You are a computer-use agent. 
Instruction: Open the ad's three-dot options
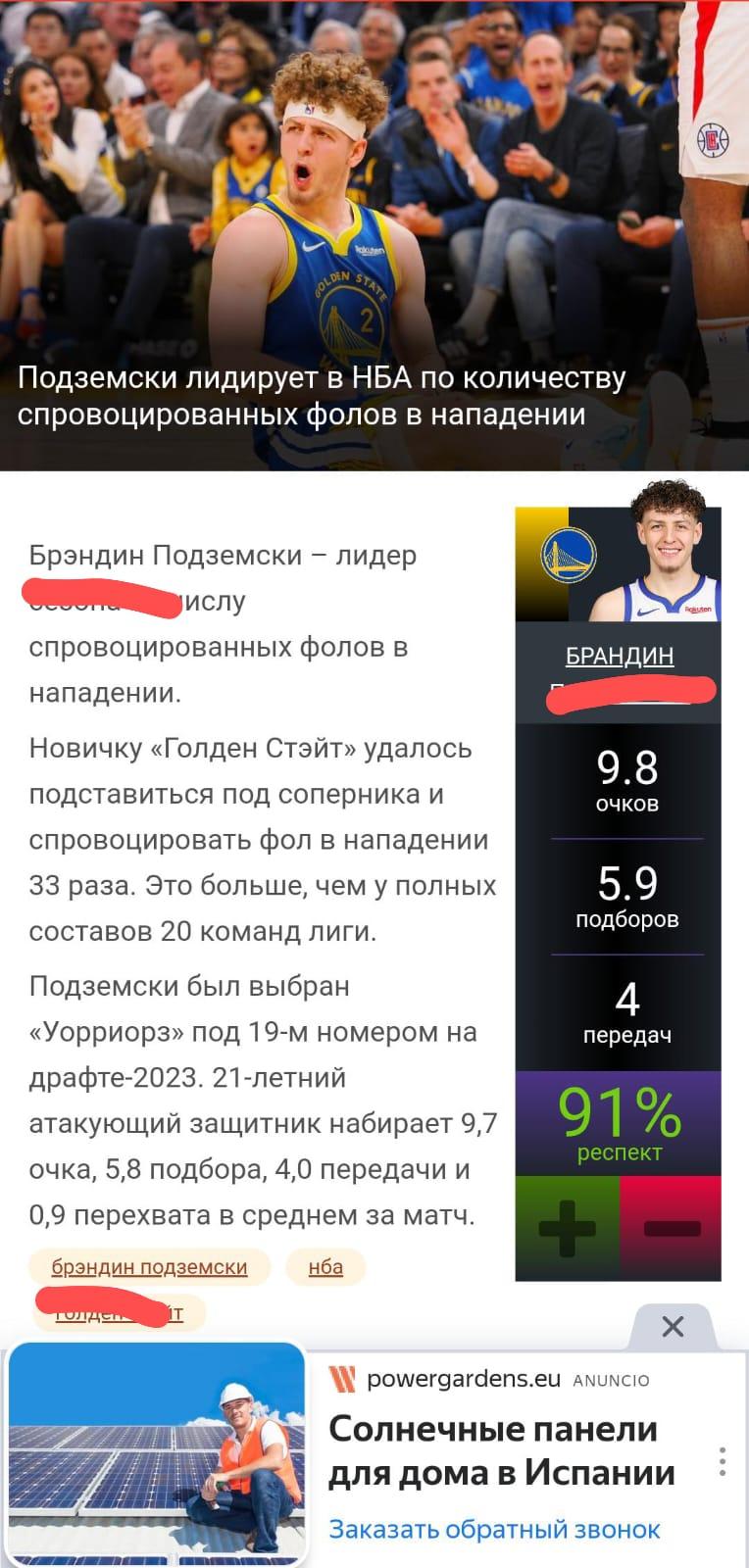(723, 1461)
